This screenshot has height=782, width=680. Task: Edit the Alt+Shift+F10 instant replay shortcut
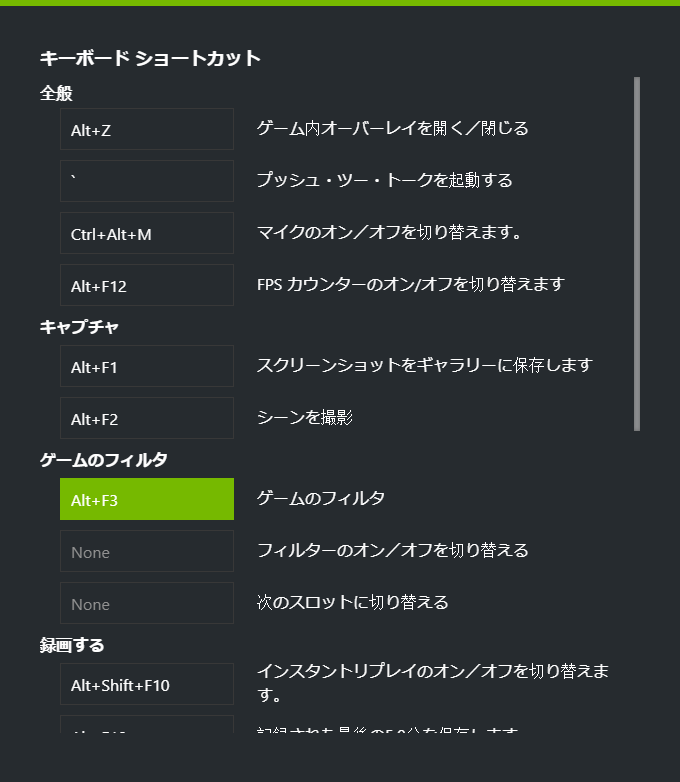(x=147, y=684)
